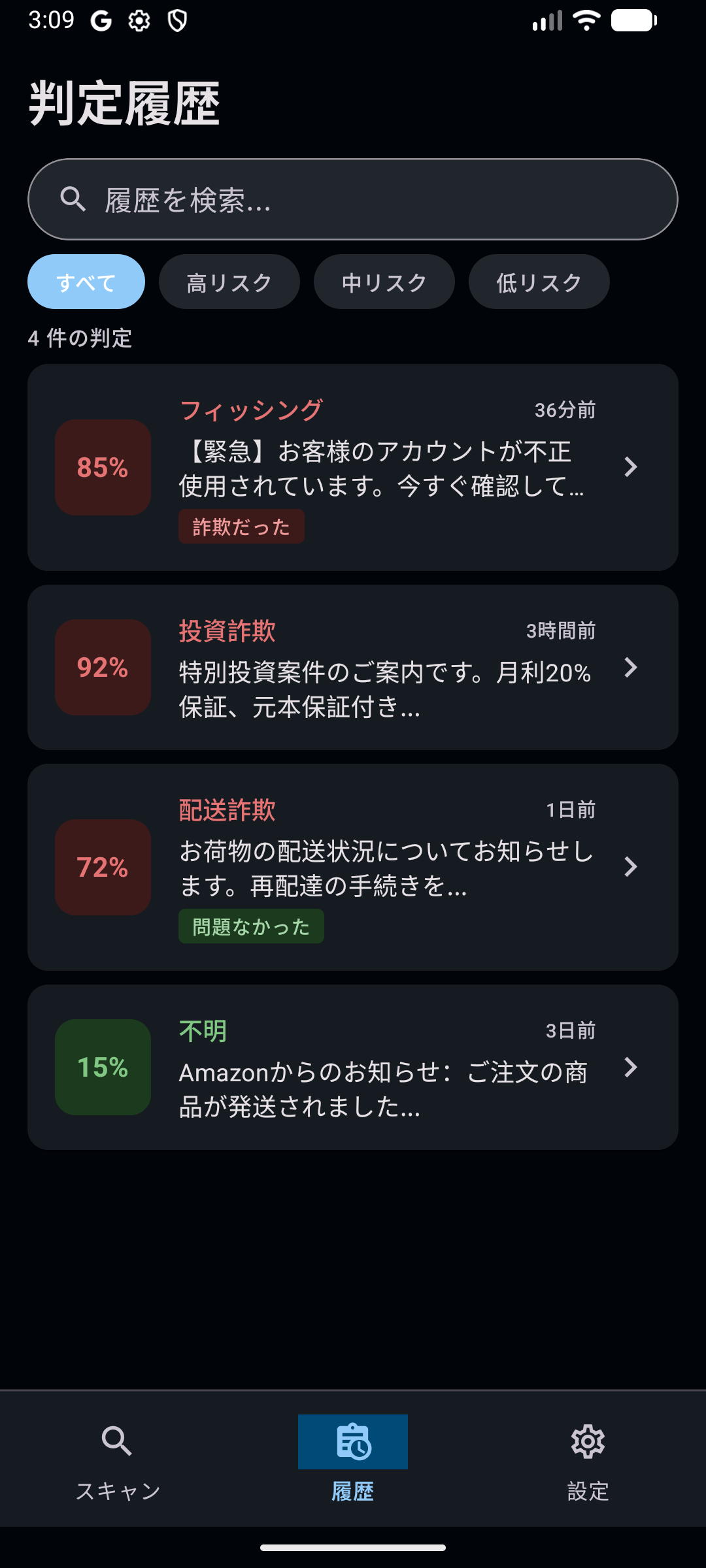Tap the 72% badge on 配送詐欺 entry
Screen dimensions: 706x1568
[x=103, y=868]
